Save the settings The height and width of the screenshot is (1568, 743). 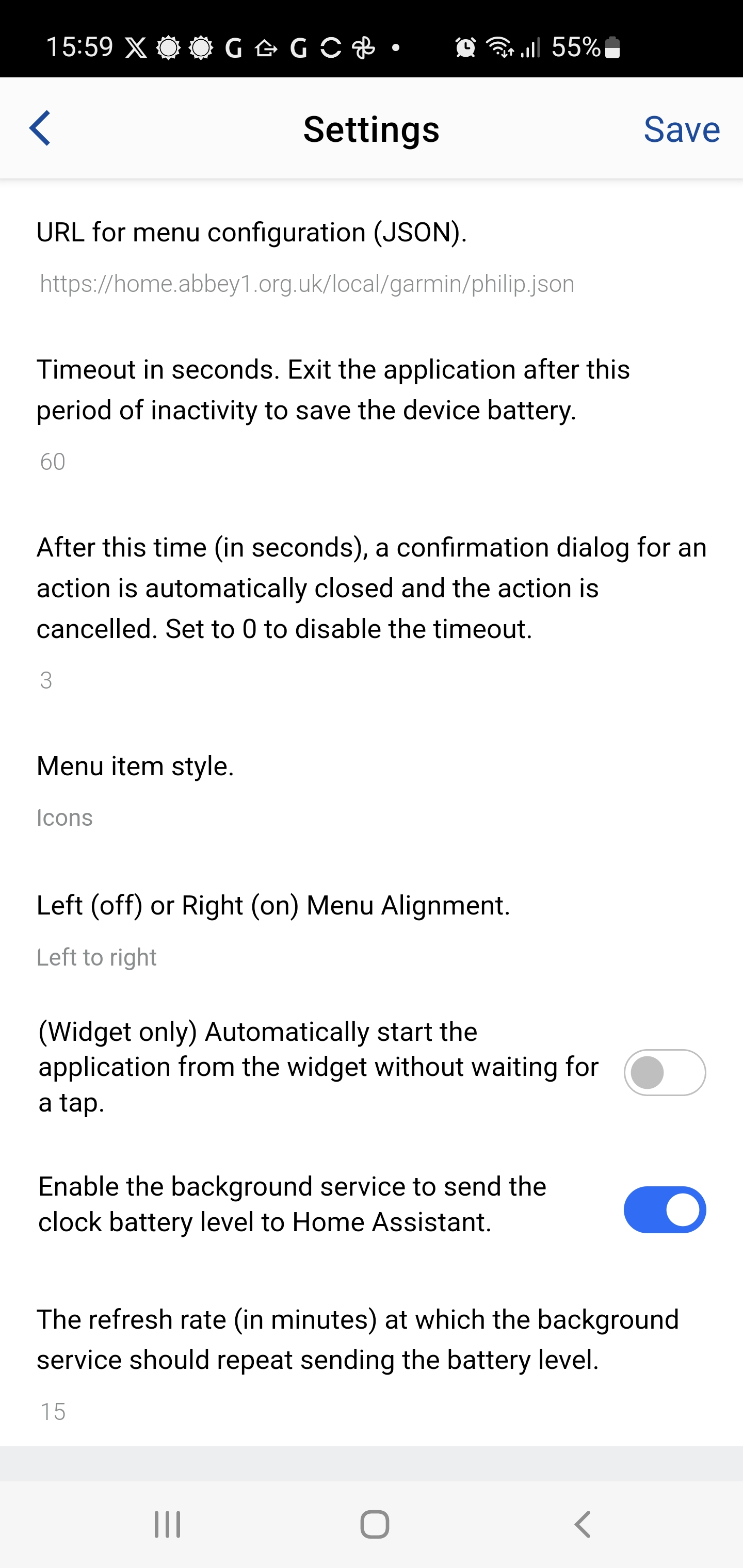[x=681, y=129]
